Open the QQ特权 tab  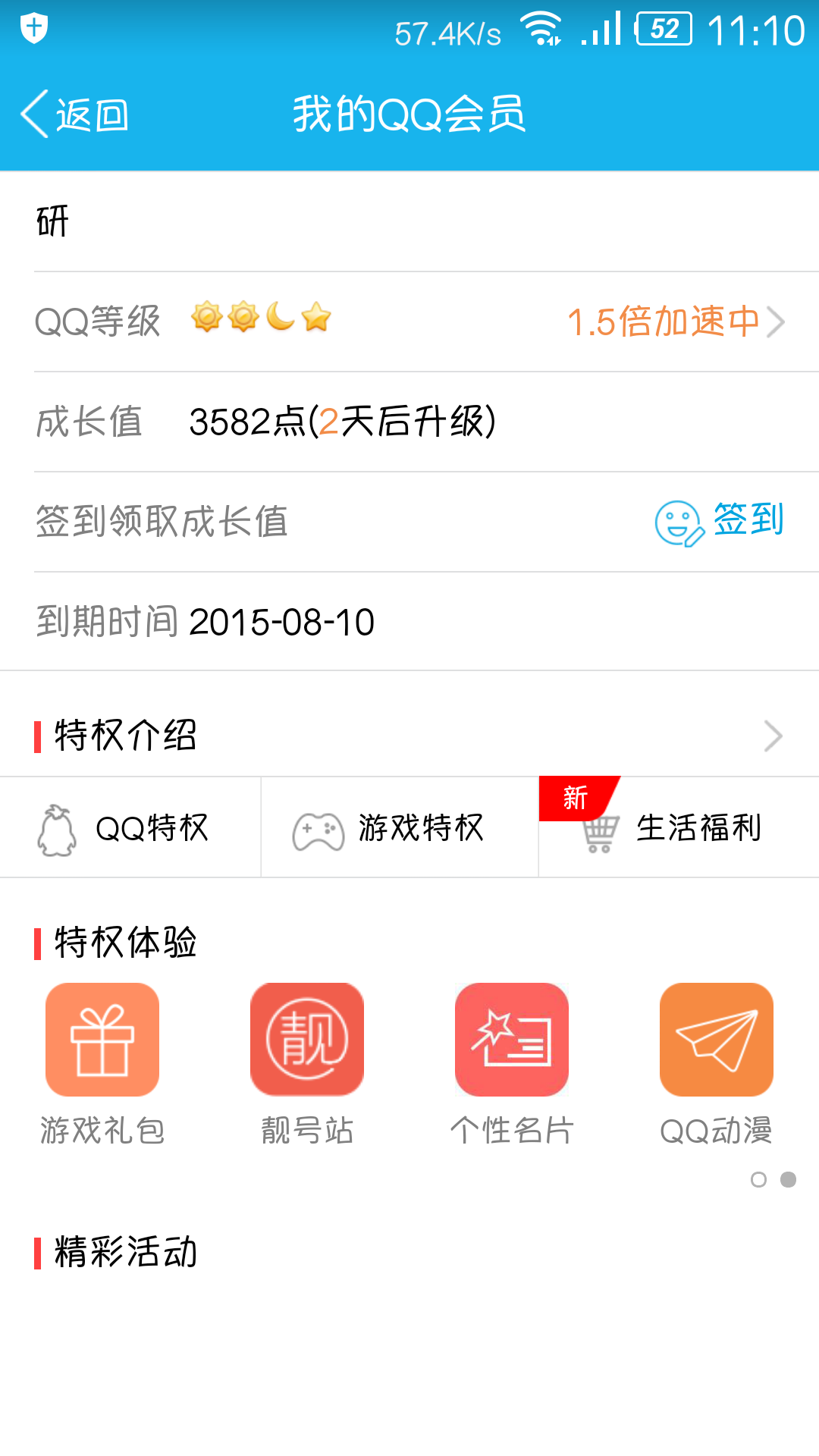tap(130, 827)
